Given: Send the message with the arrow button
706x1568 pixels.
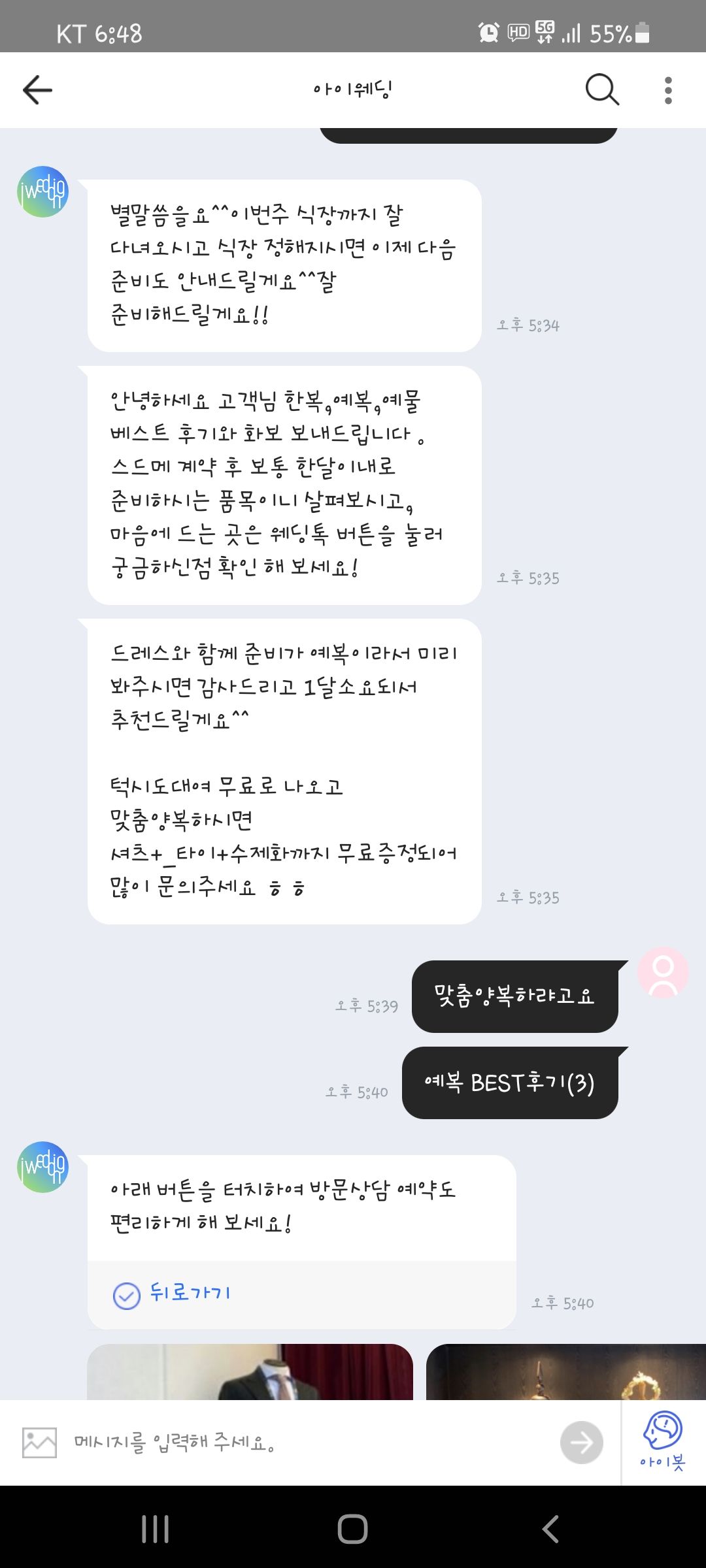Looking at the screenshot, I should [581, 1442].
